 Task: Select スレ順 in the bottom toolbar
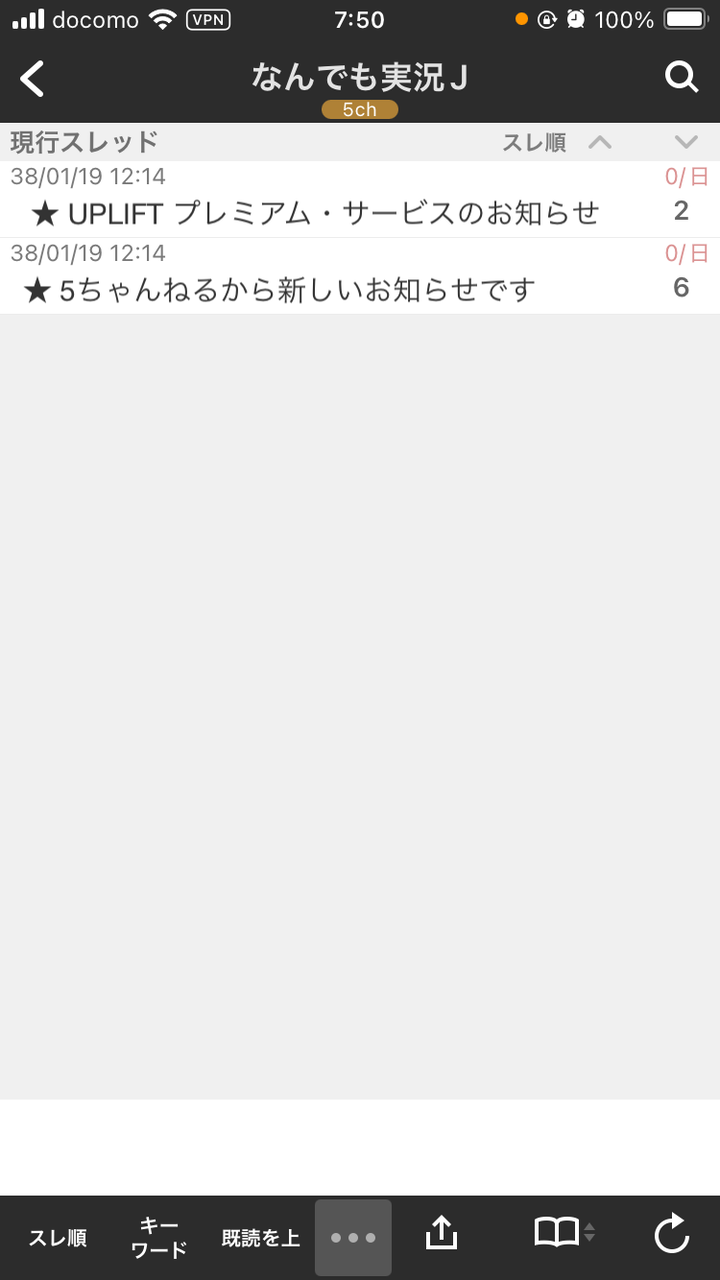click(57, 1238)
